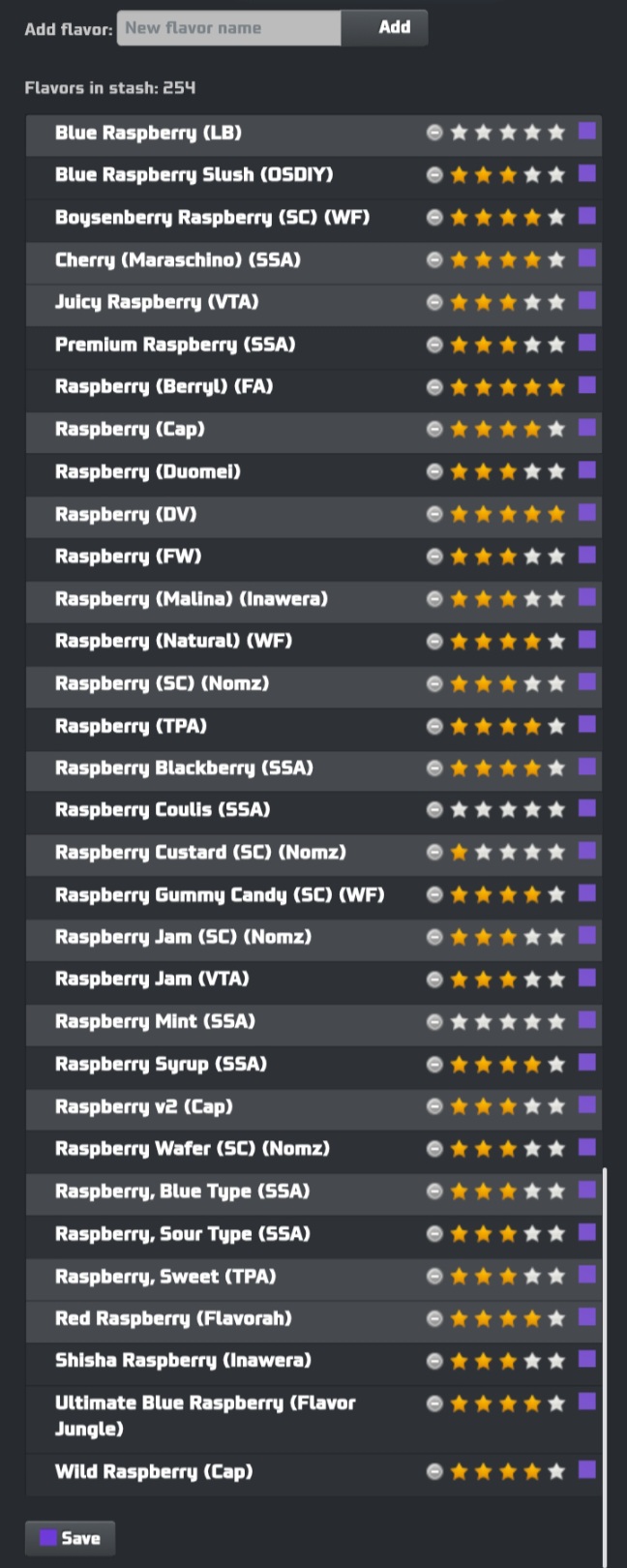The image size is (627, 1568).
Task: Clear rating for Red Raspberry (Flavorah)
Action: [434, 1318]
